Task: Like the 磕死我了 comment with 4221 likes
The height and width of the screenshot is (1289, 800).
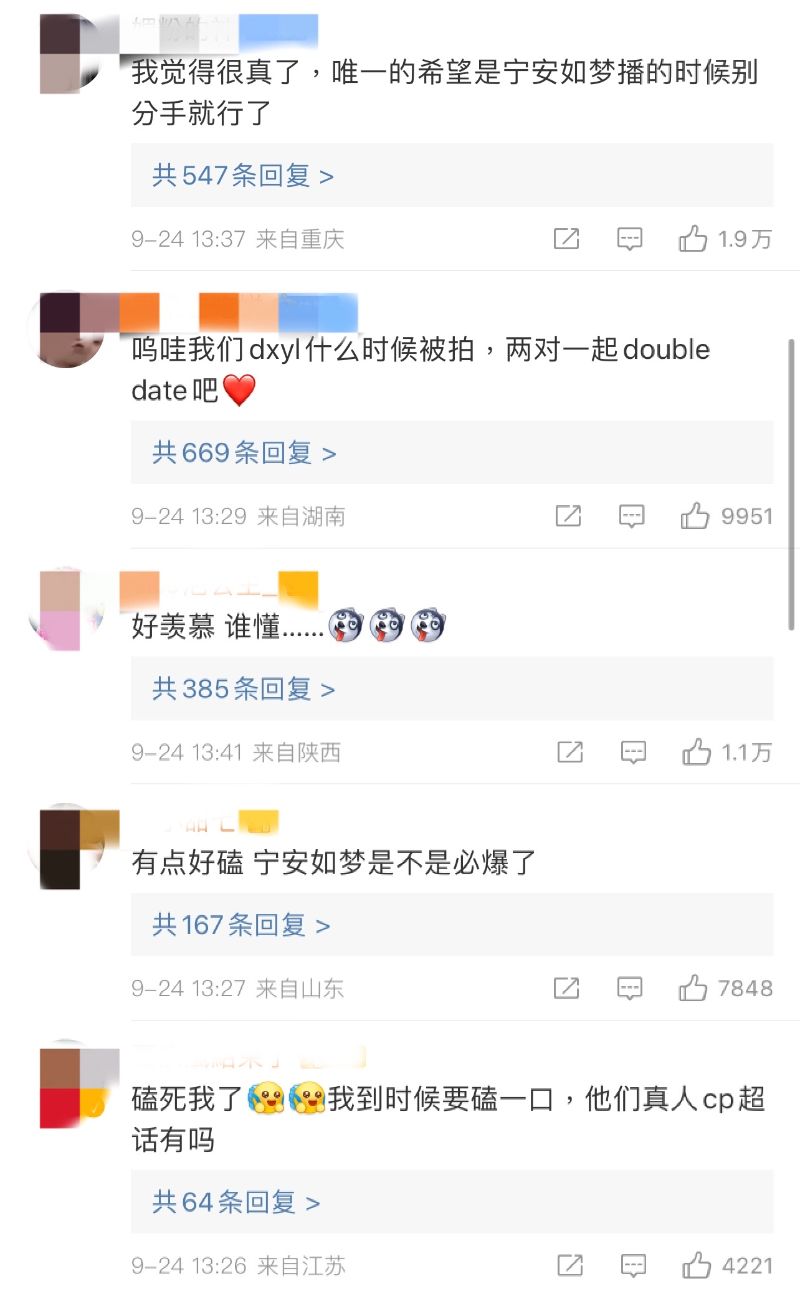Action: pos(695,1265)
